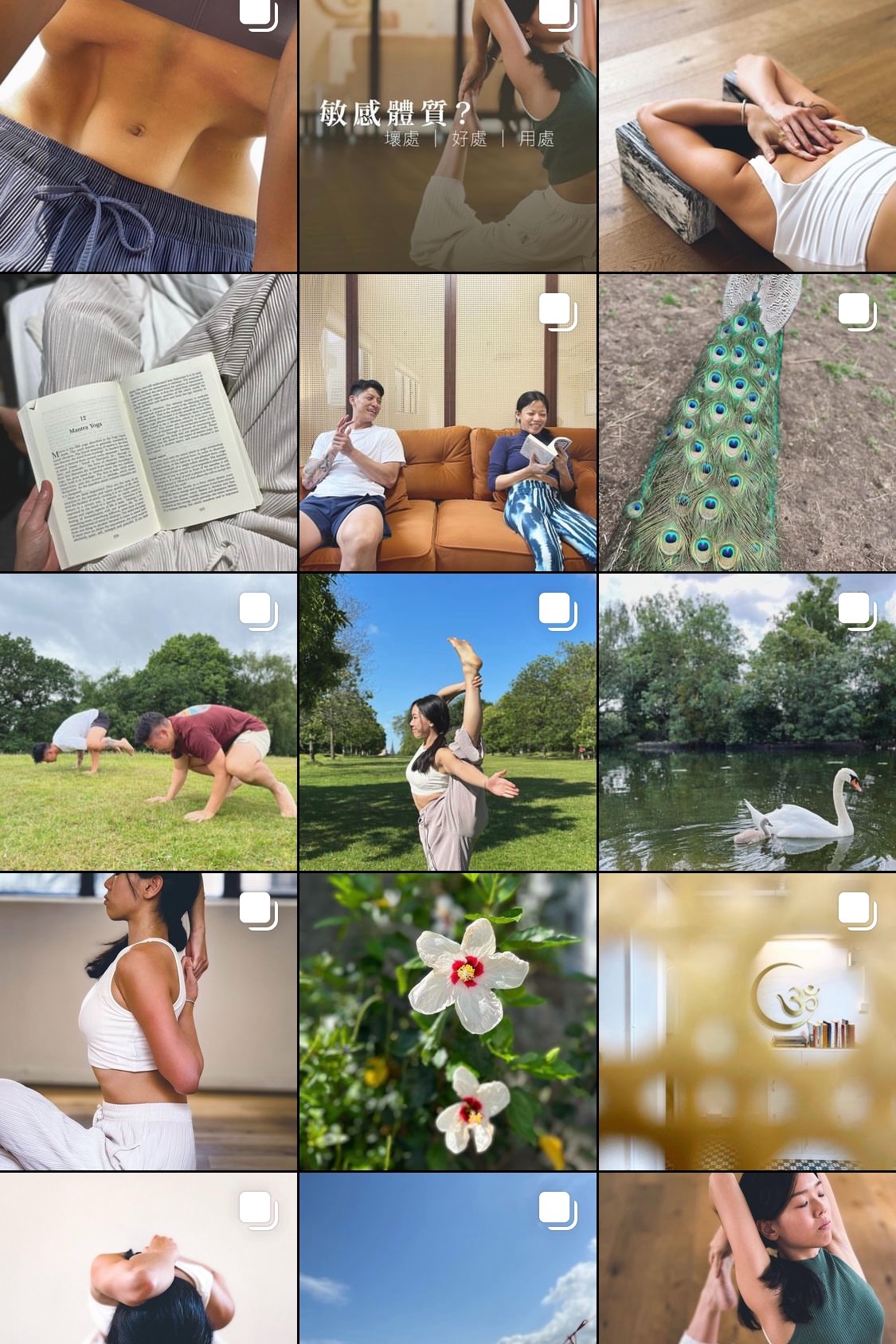View the peacock feathers post
Viewport: 896px width, 1344px height.
tap(747, 422)
